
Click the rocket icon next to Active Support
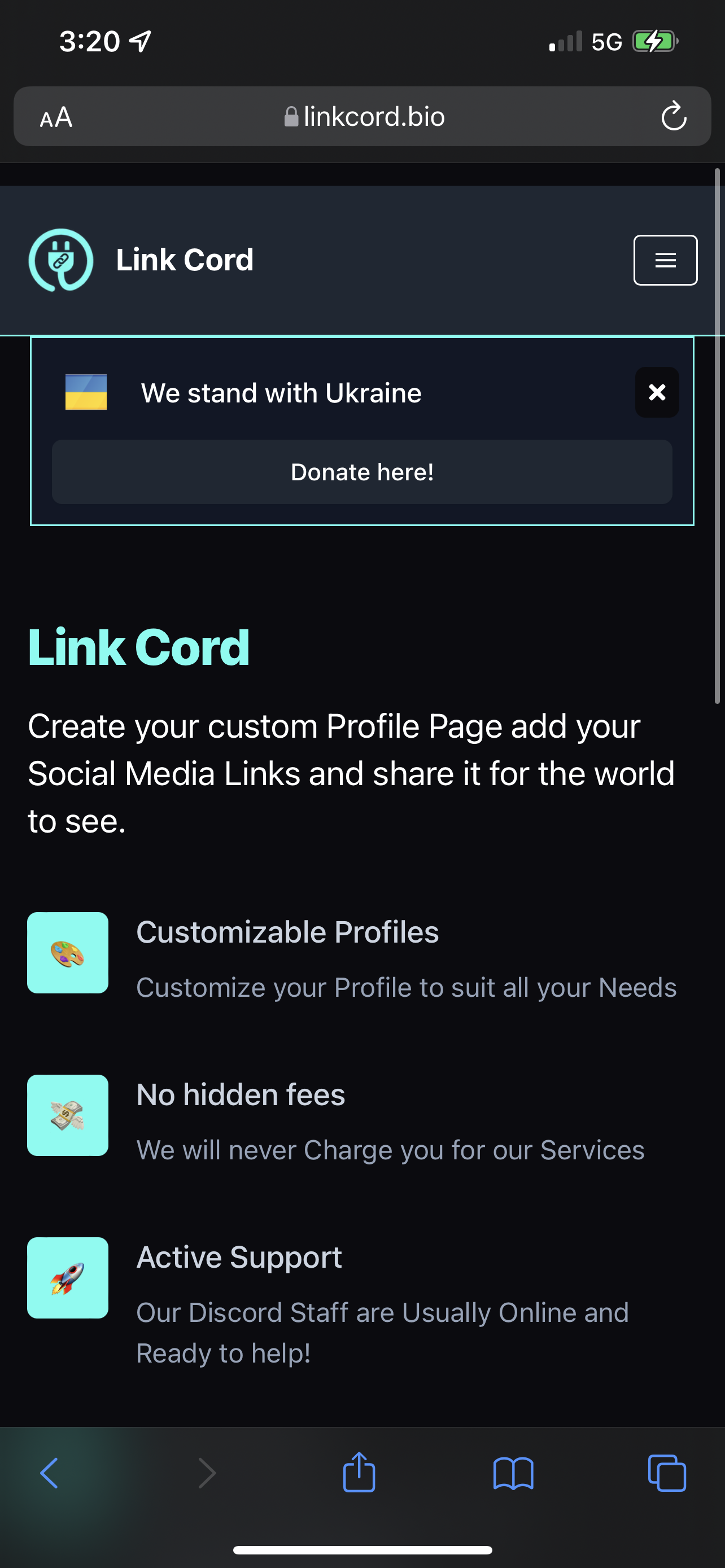pyautogui.click(x=68, y=1278)
